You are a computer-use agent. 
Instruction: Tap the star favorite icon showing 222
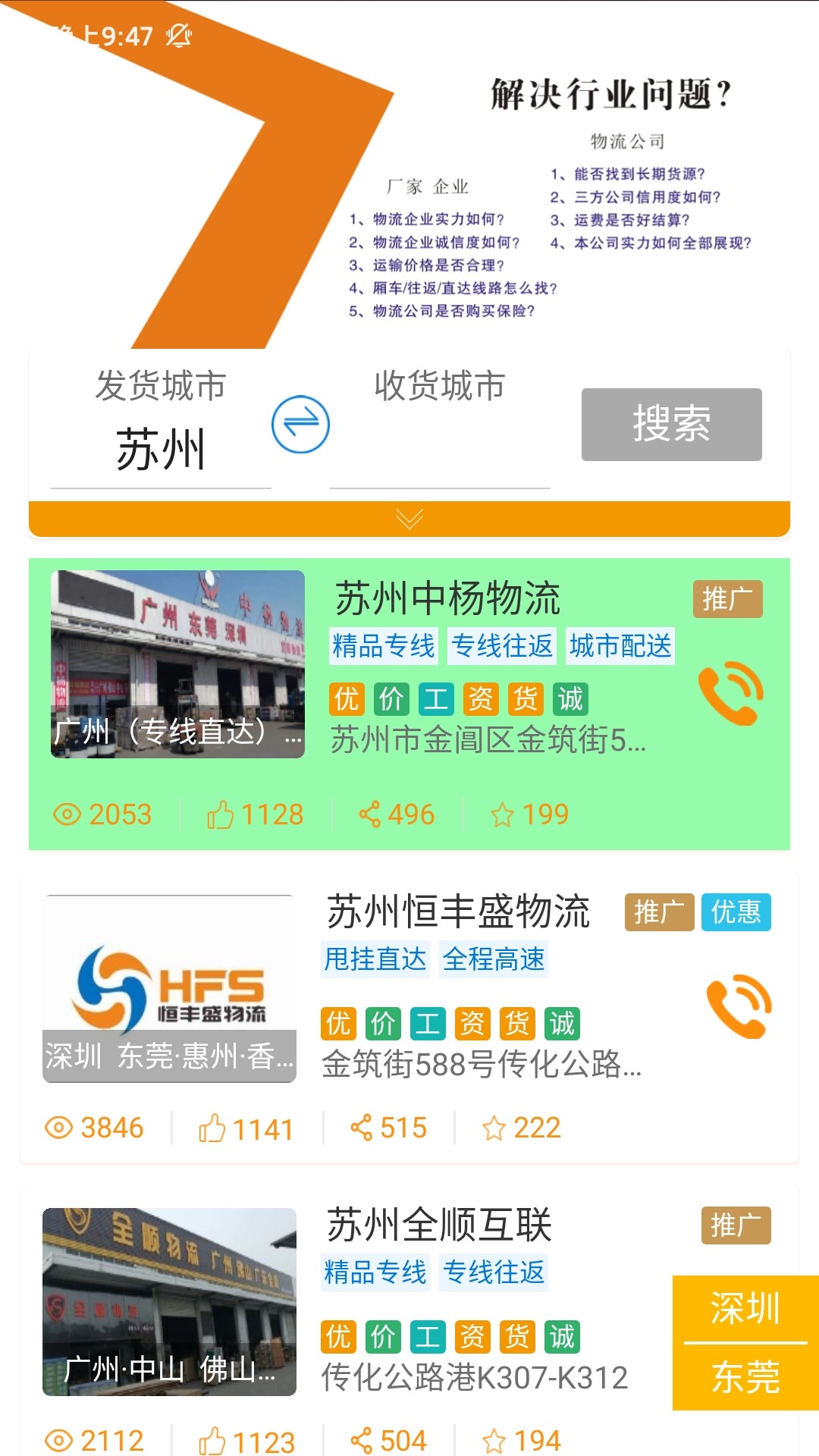[495, 1128]
